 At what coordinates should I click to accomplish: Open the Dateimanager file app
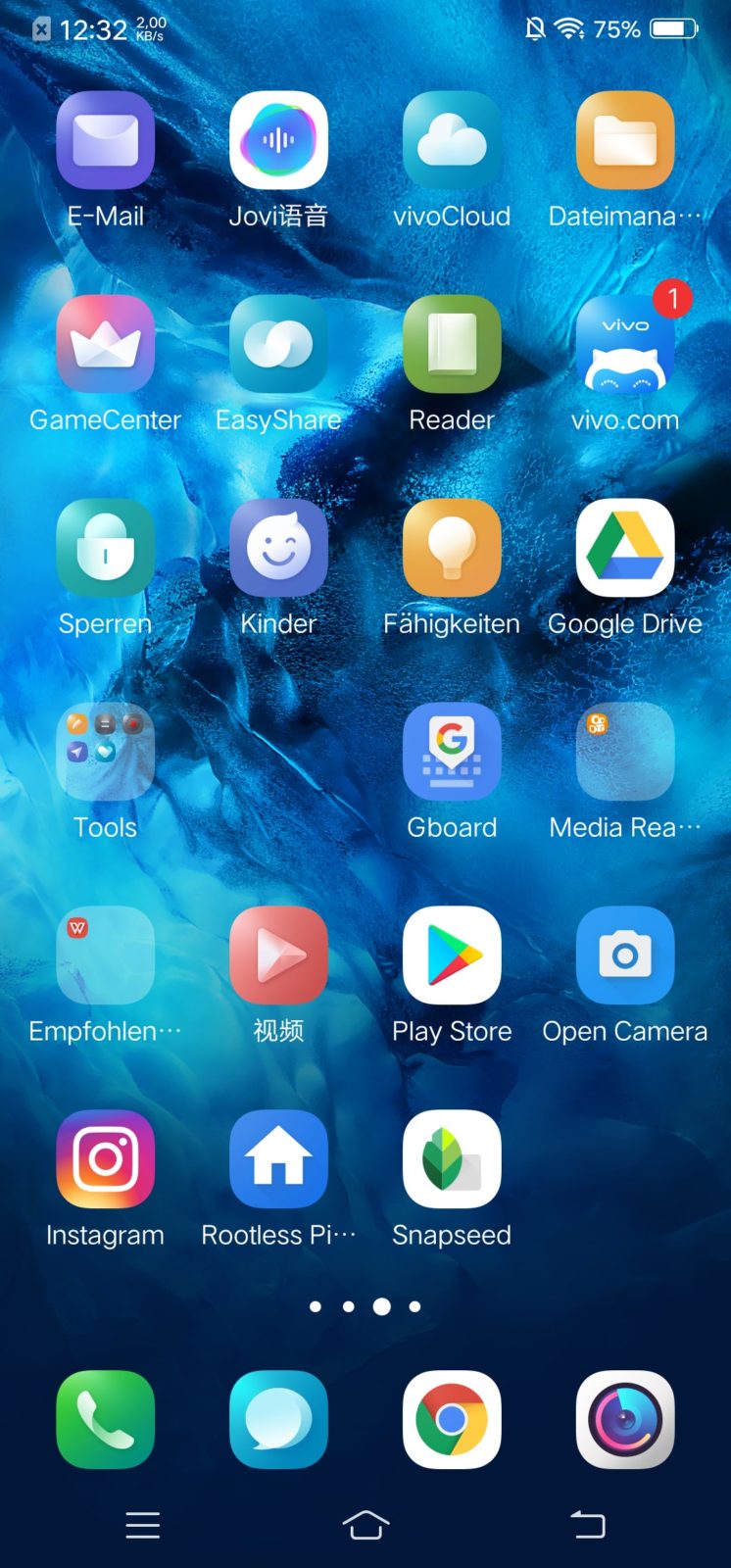tap(624, 140)
